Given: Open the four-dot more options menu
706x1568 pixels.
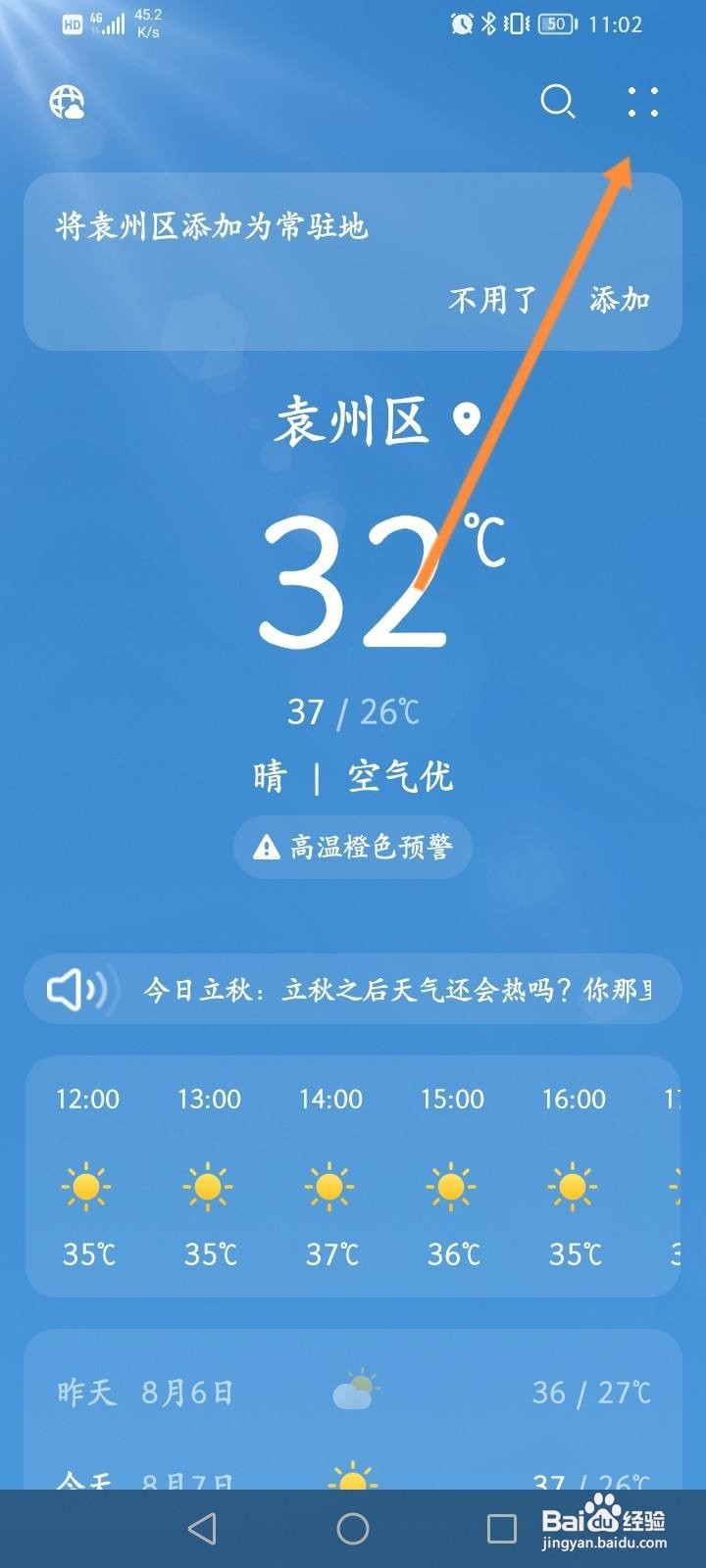Looking at the screenshot, I should point(642,102).
